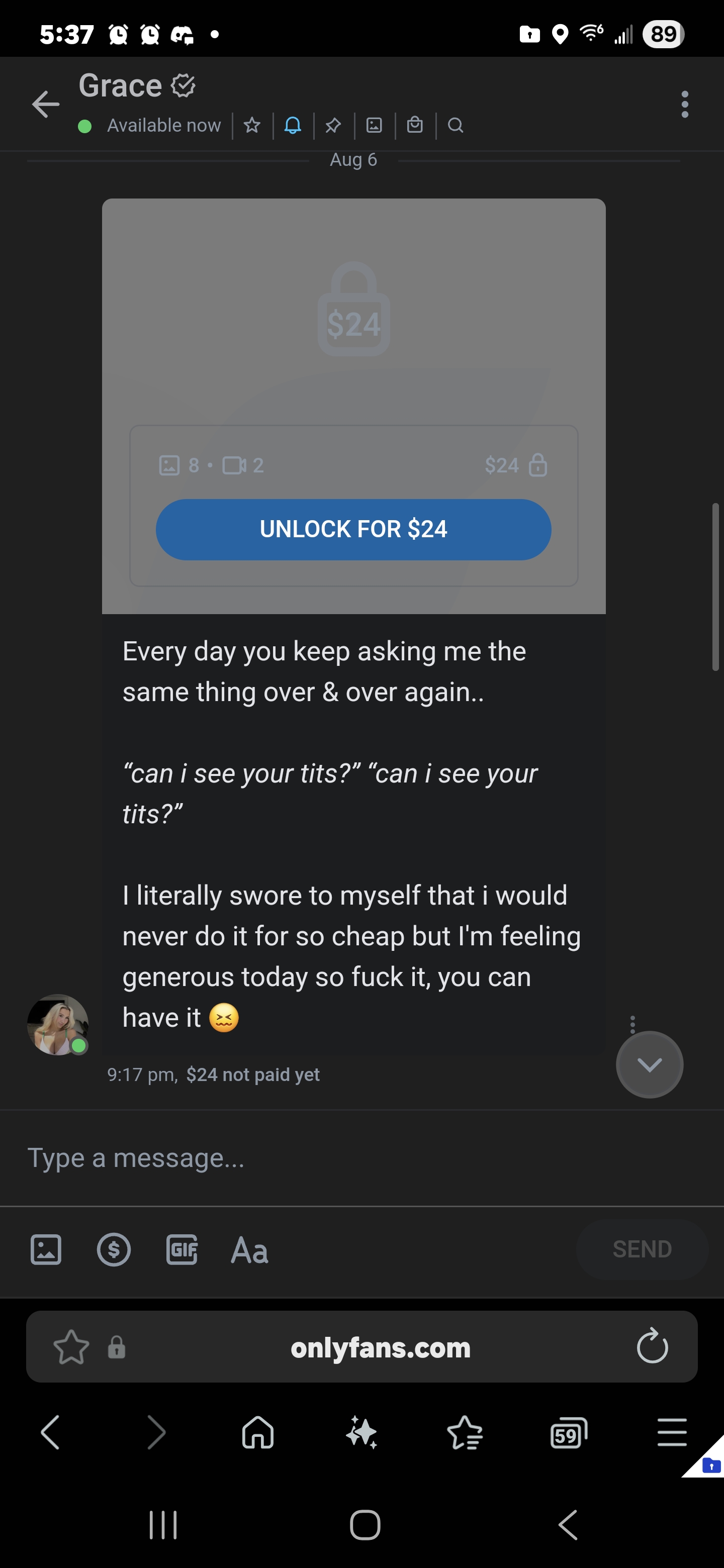724x1568 pixels.
Task: Open text formatting options (Aa)
Action: (x=250, y=1250)
